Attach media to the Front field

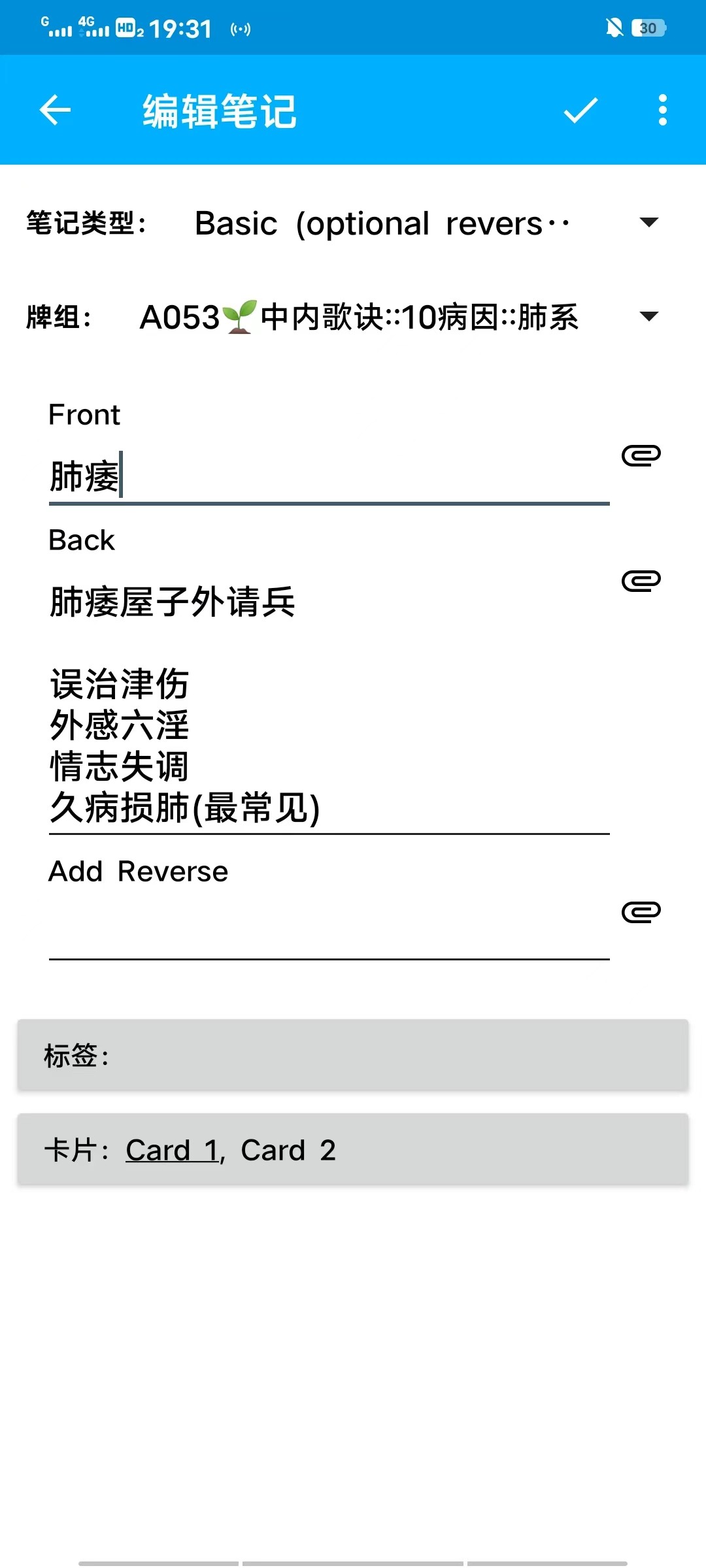click(x=641, y=455)
